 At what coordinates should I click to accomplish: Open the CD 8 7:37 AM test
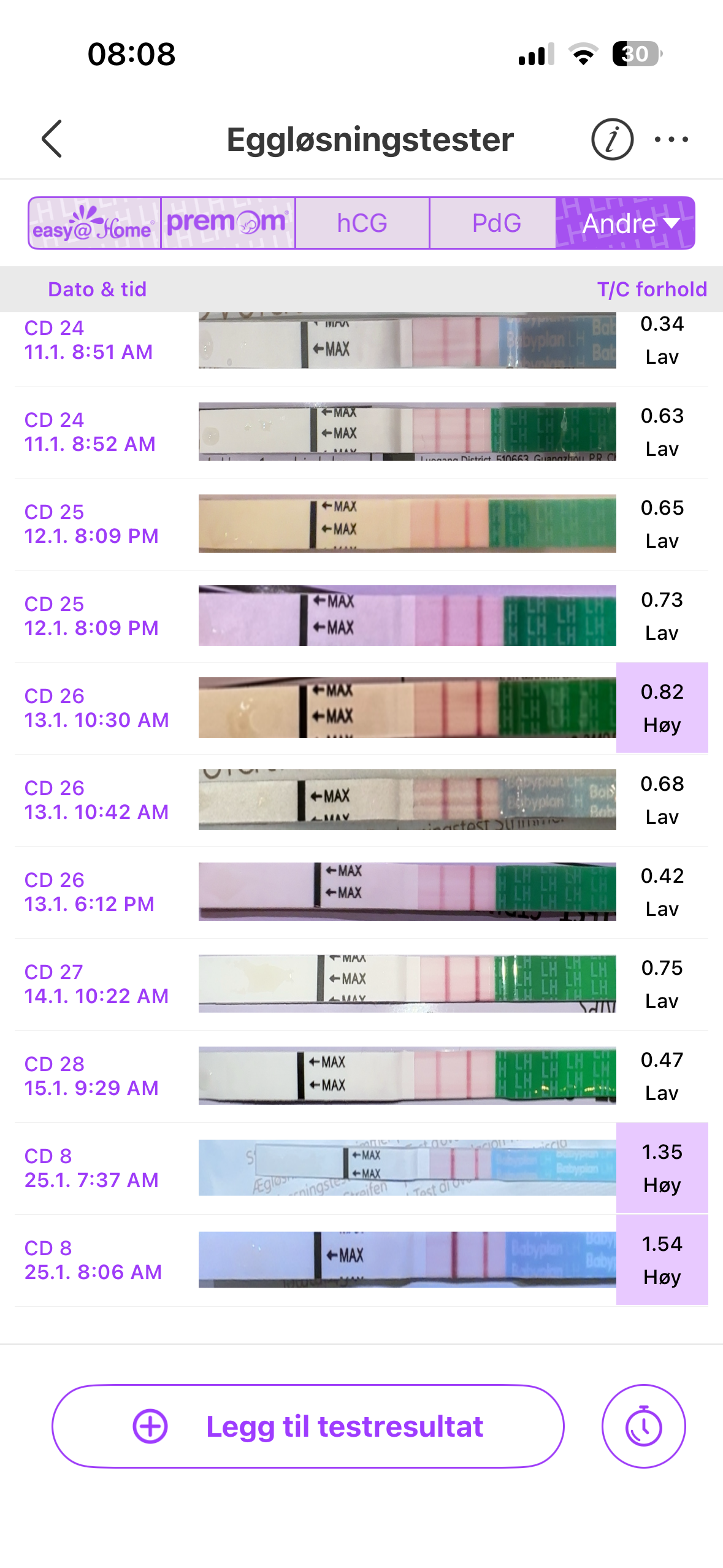point(361,1168)
